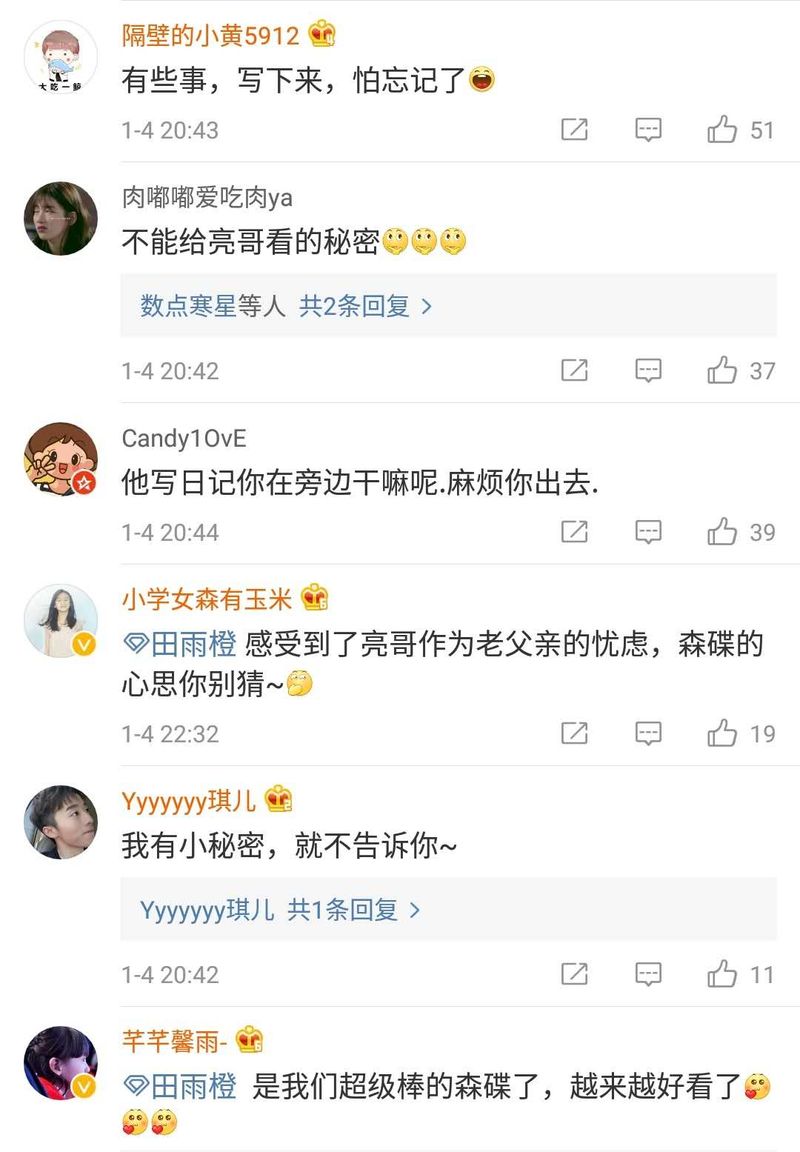Repost the comment by 隔壁的小黄5912
800x1152 pixels.
point(574,130)
